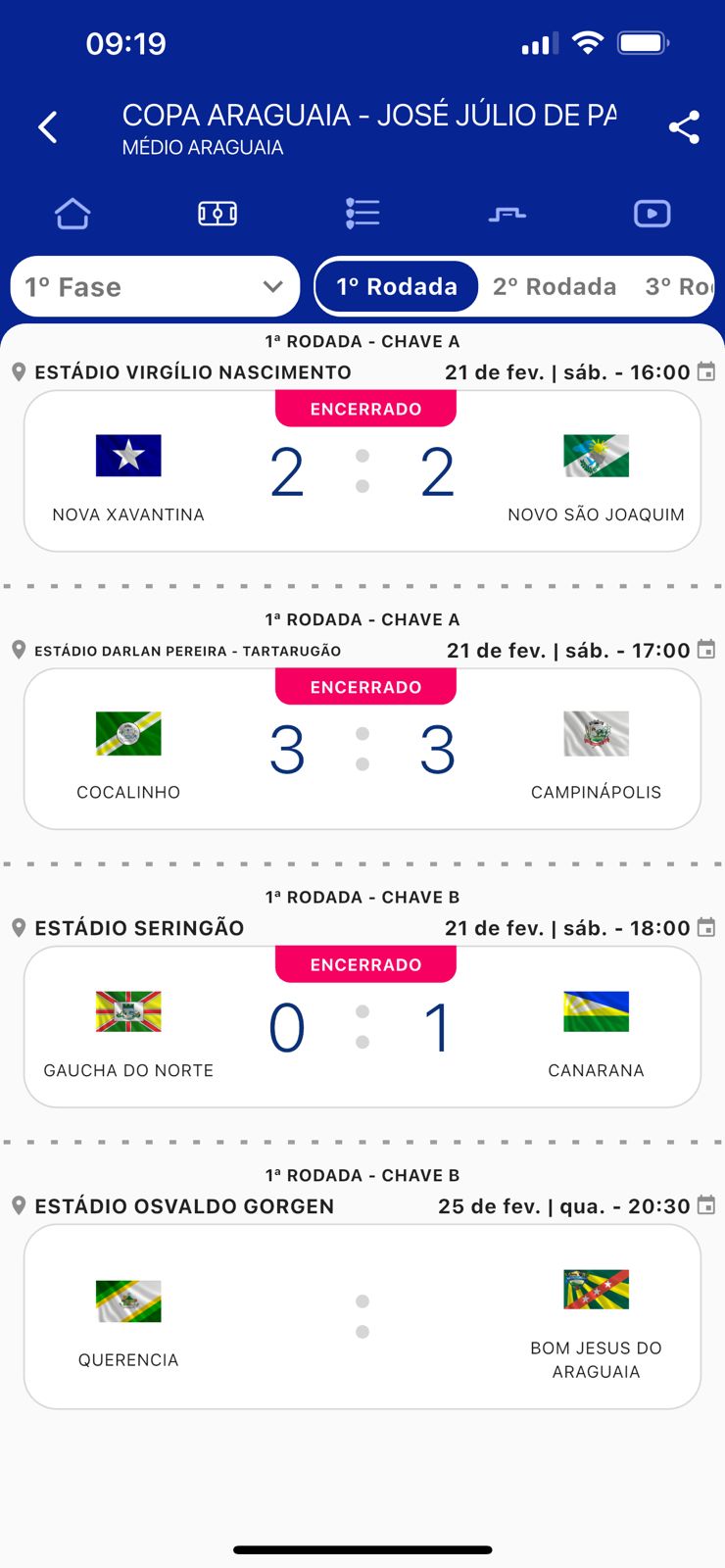Select the 1º Rodada round
725x1568 pixels.
click(397, 287)
